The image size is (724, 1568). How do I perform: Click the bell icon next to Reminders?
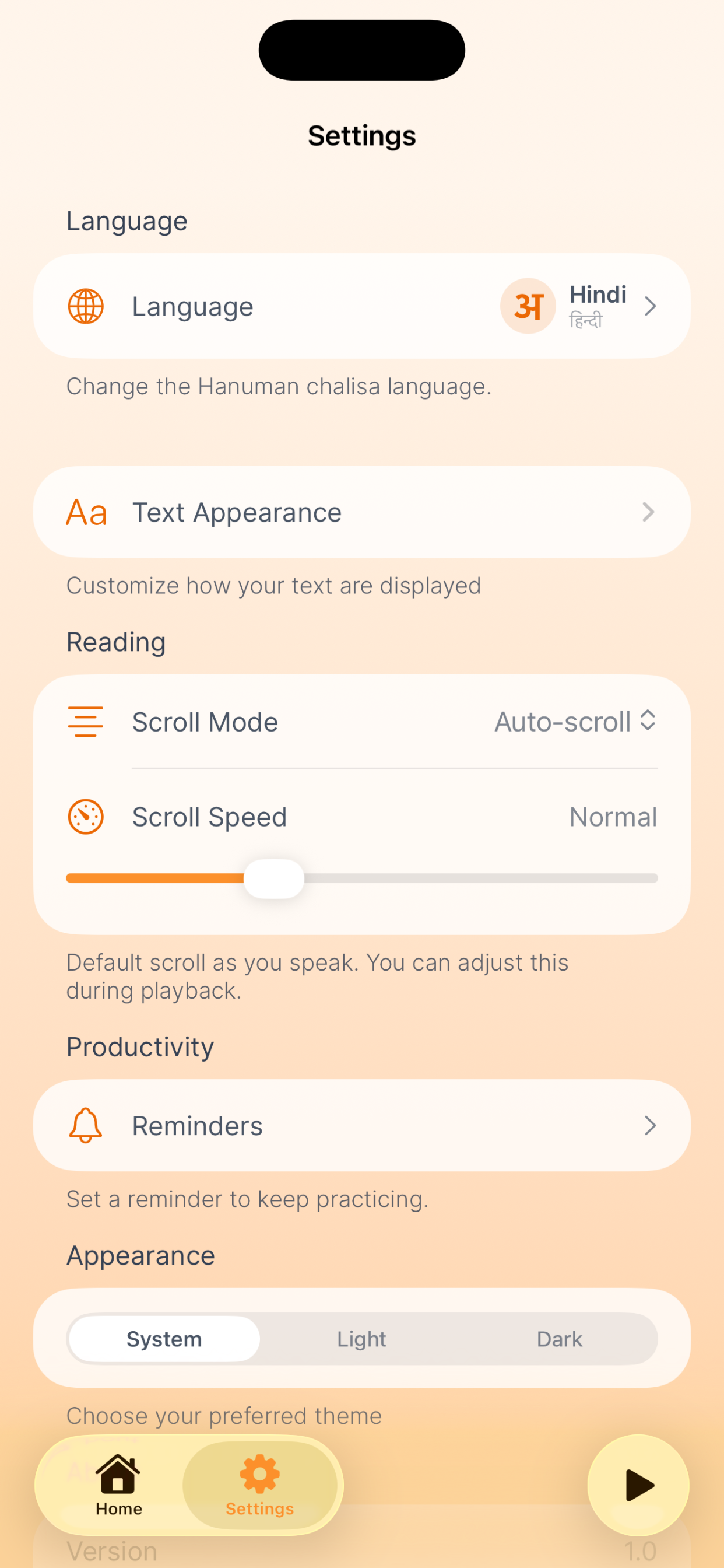click(x=86, y=1125)
